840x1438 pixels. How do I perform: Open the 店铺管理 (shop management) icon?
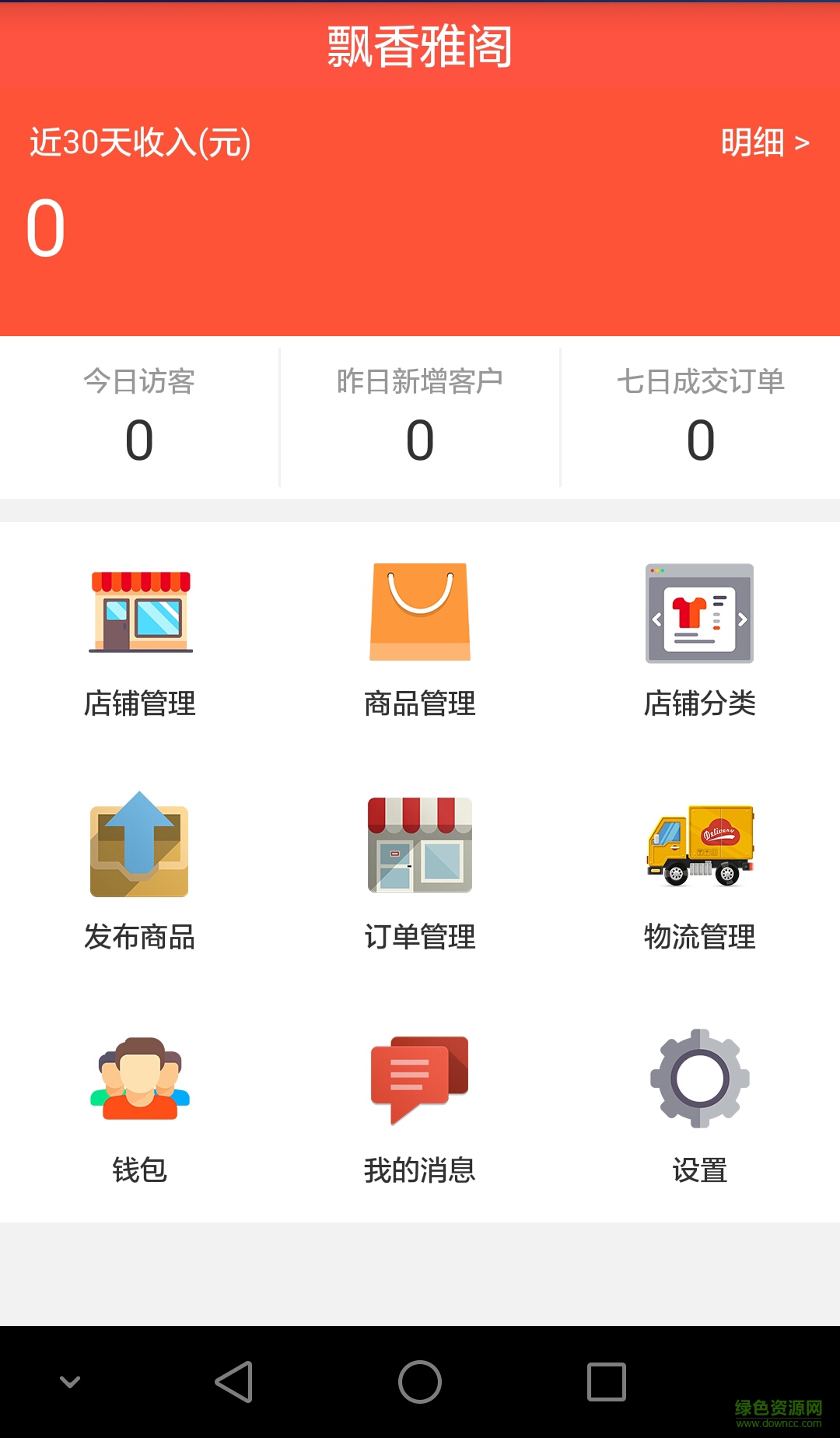click(140, 613)
